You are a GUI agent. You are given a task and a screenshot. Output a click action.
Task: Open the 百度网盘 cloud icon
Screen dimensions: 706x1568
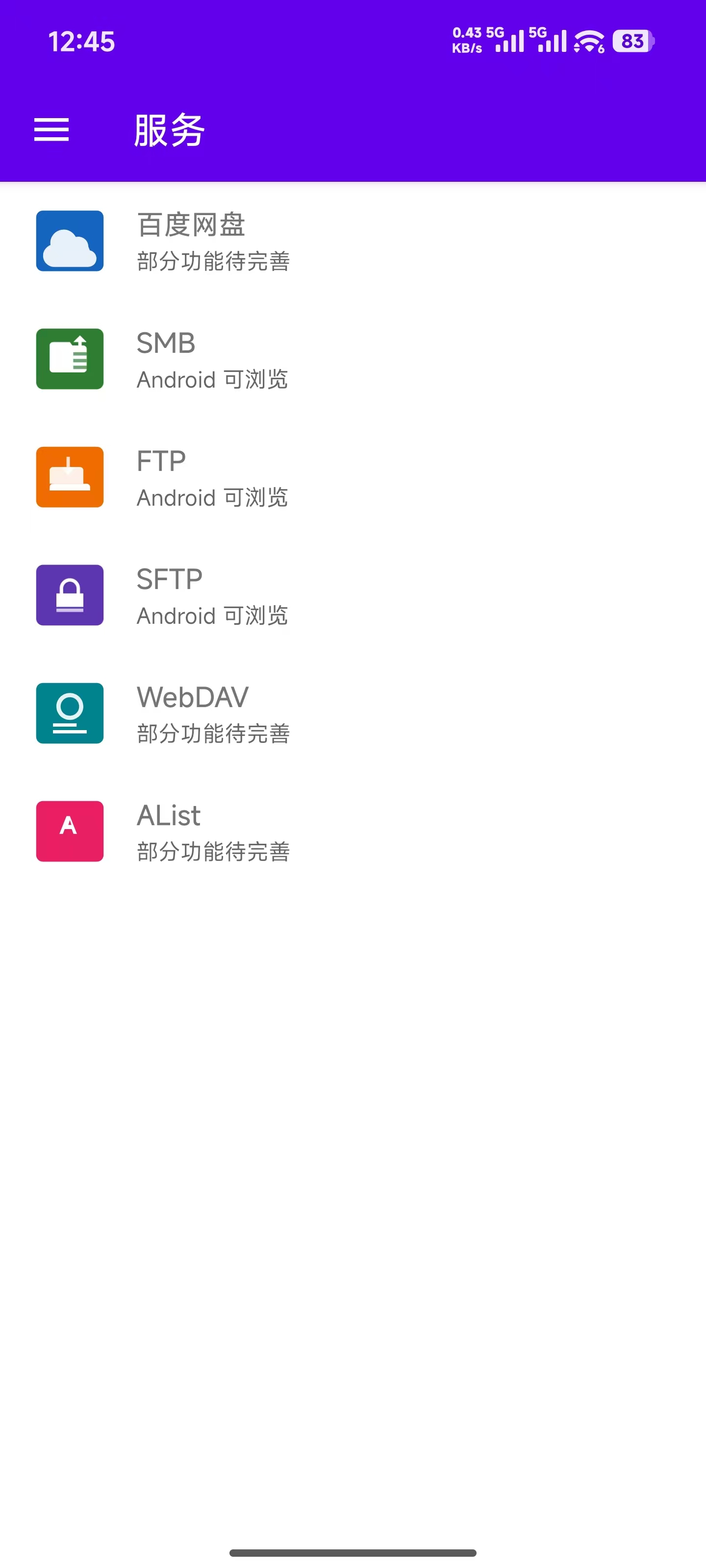coord(70,241)
